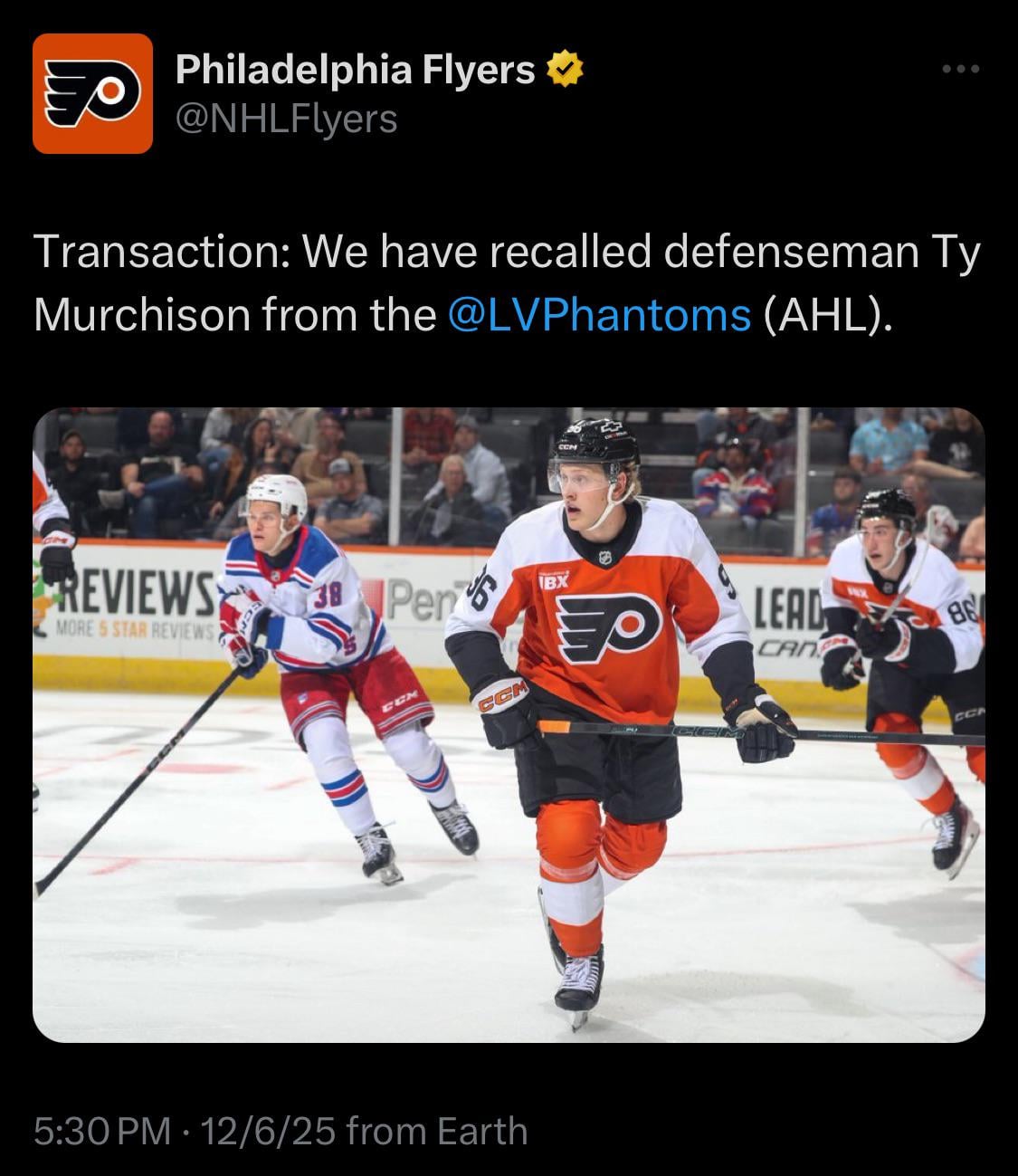View the attached hockey photo fullscreen
Viewport: 1018px width, 1176px height.
point(509,724)
